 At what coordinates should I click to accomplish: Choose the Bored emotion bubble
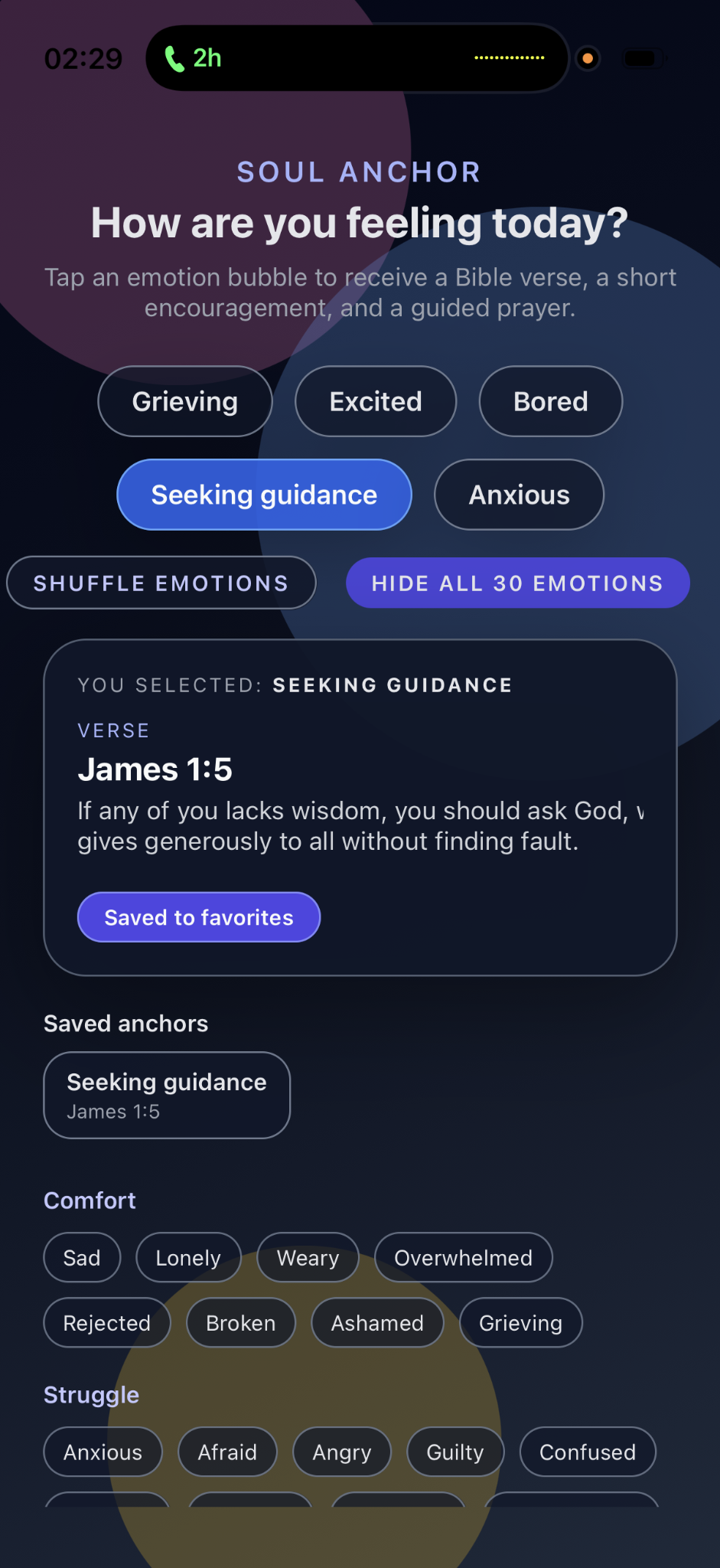click(x=550, y=401)
